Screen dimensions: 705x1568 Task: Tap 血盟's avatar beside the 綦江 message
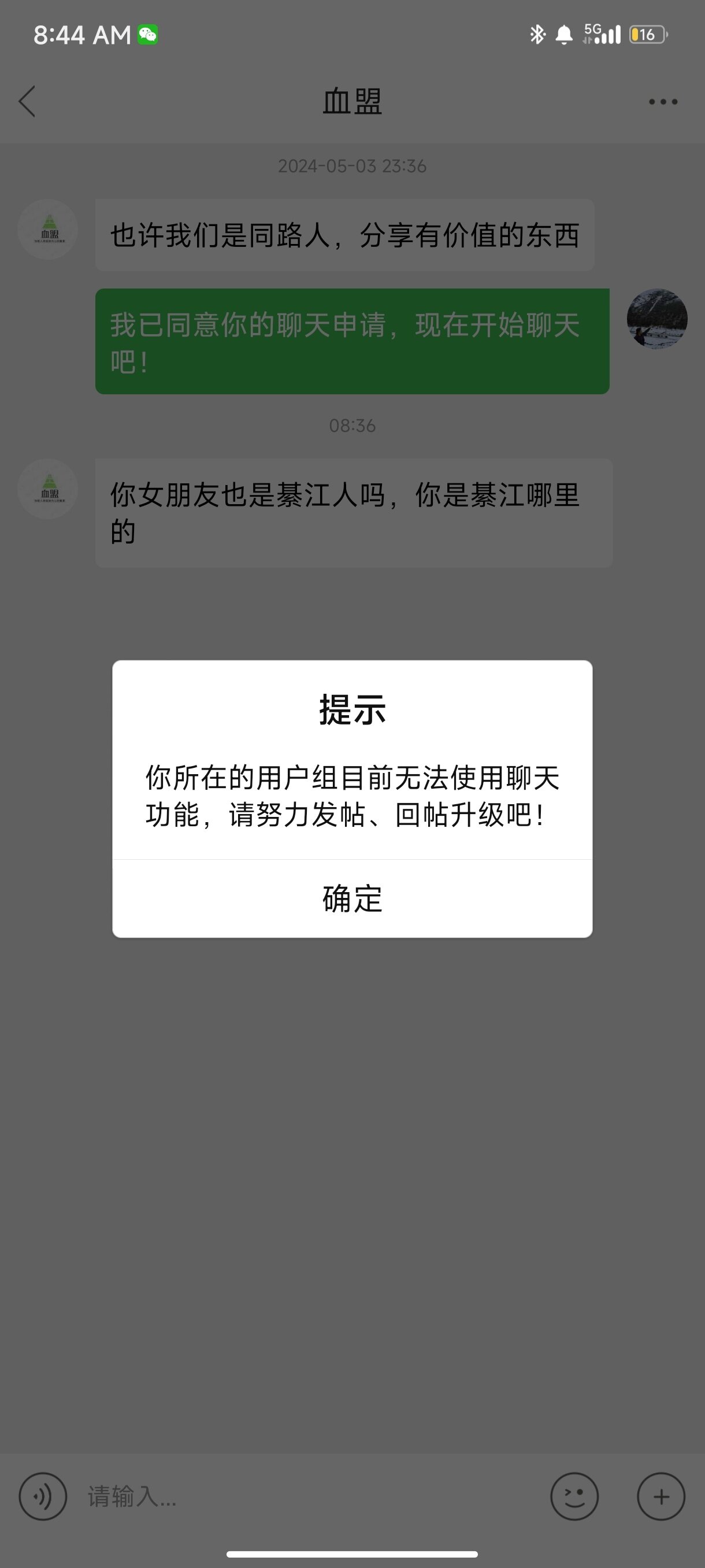coord(48,489)
